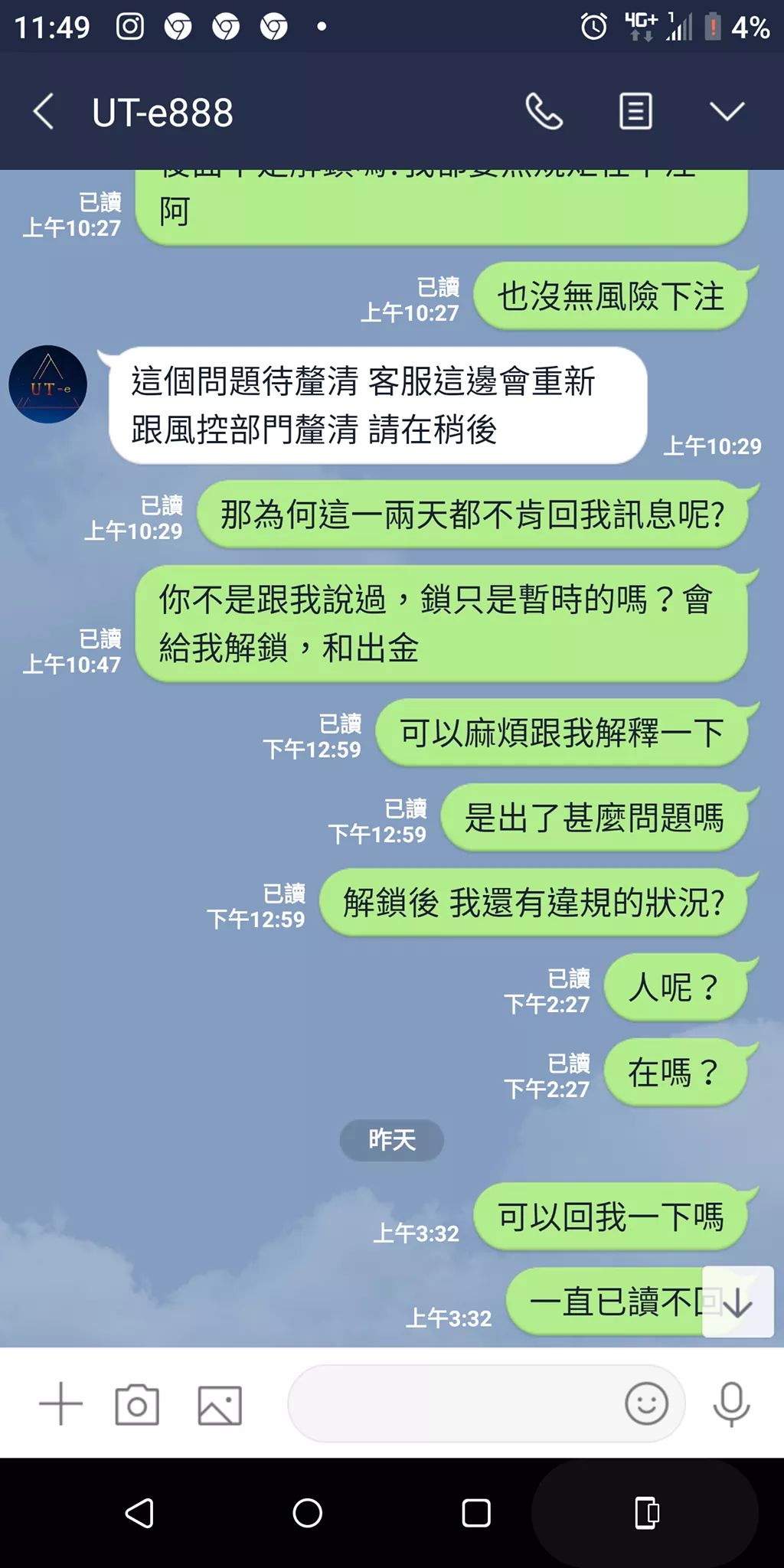Start a voice call with UT-e888
Image resolution: width=784 pixels, height=1568 pixels.
(544, 112)
